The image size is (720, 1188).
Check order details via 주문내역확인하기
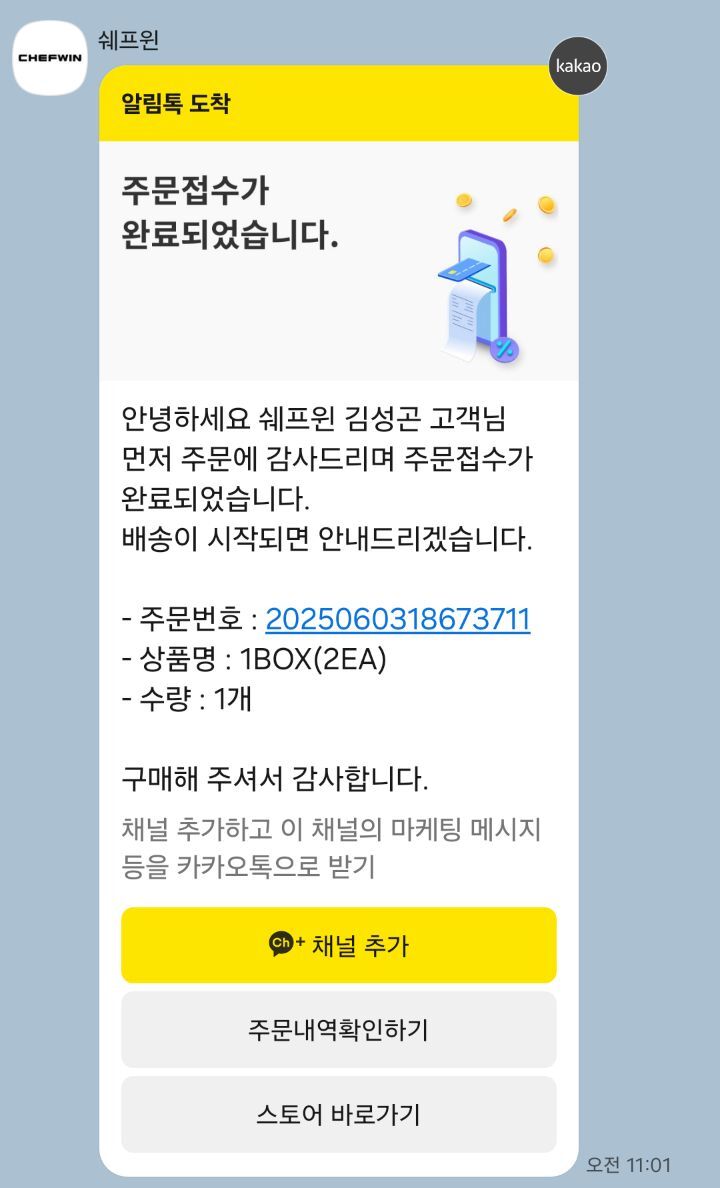click(338, 1030)
